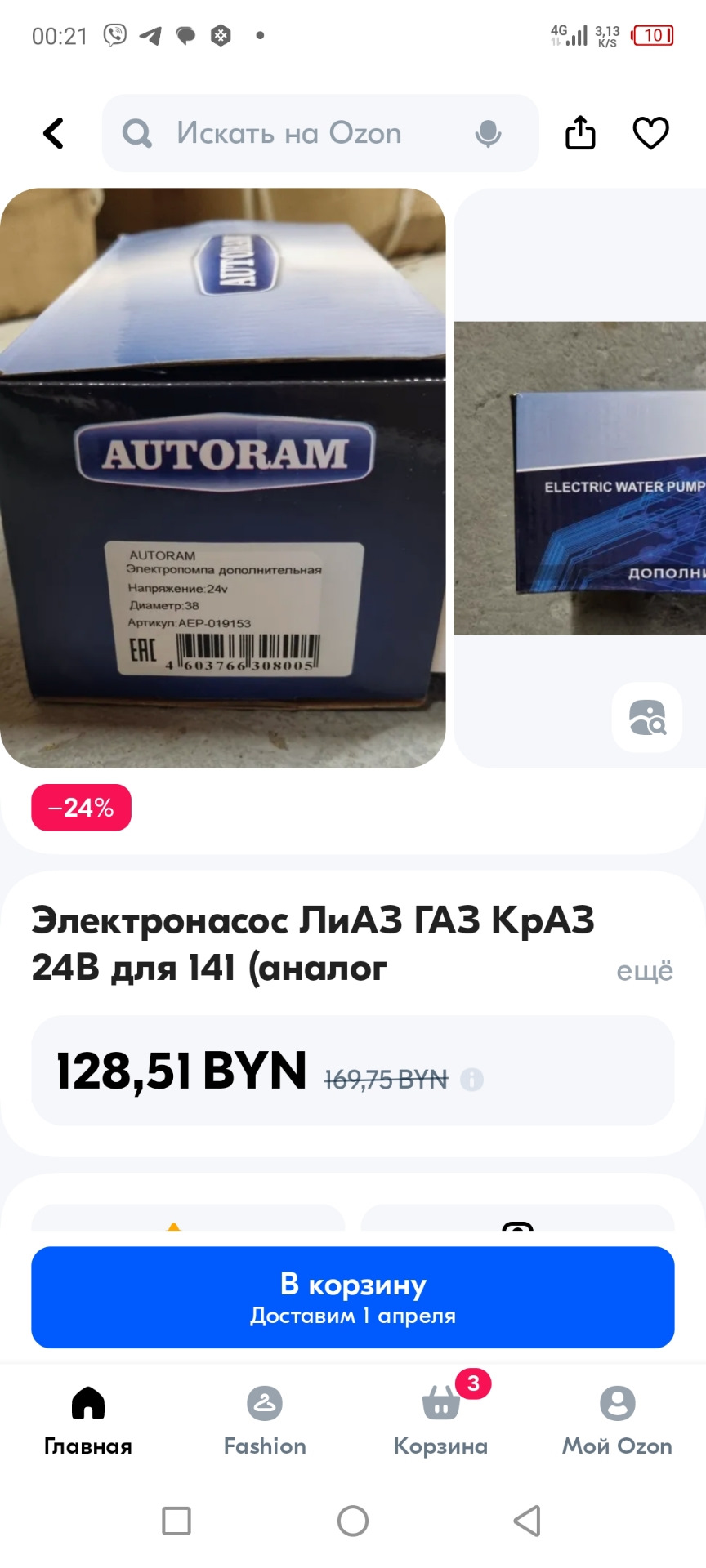The width and height of the screenshot is (706, 1568).
Task: Open the share options for this product
Action: (579, 132)
